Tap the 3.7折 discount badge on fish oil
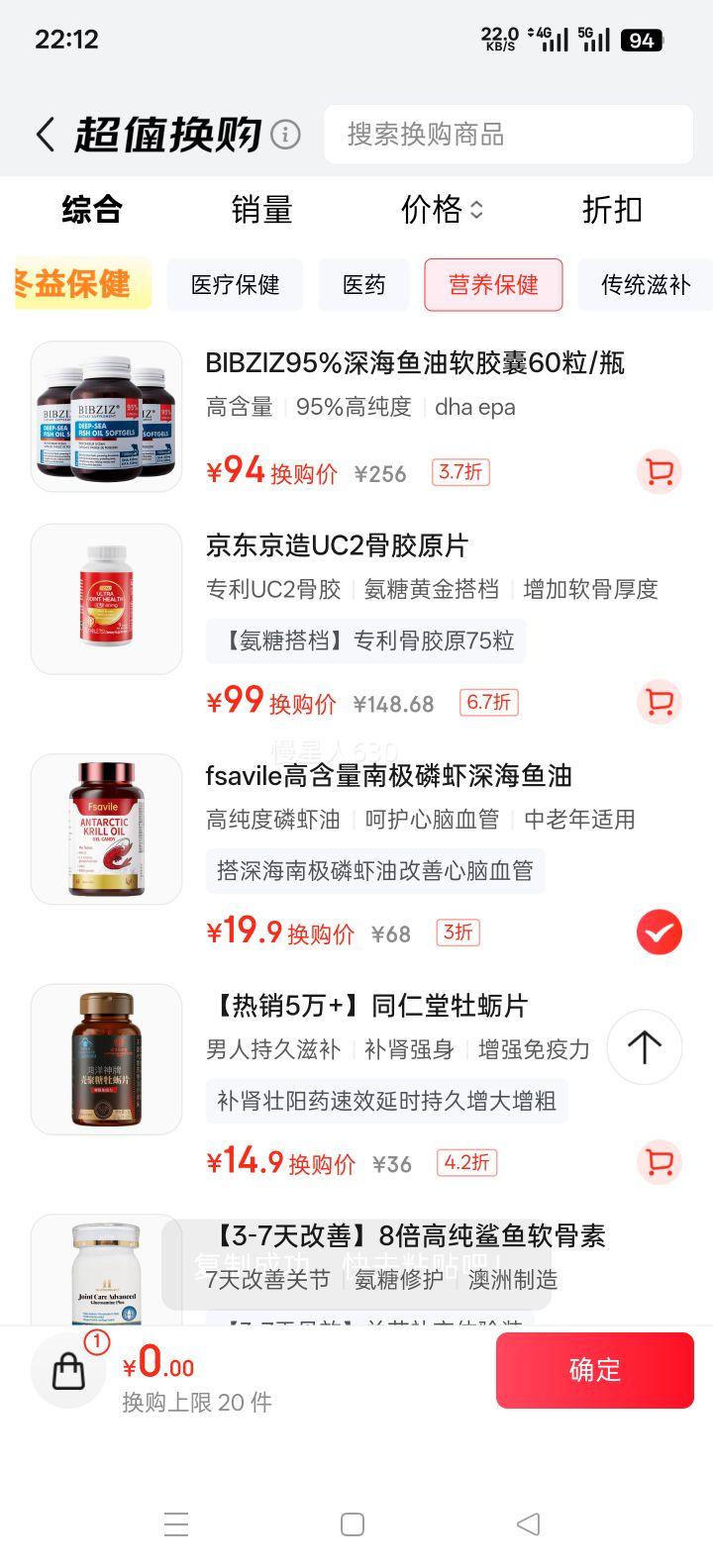This screenshot has width=713, height=1568. click(458, 472)
